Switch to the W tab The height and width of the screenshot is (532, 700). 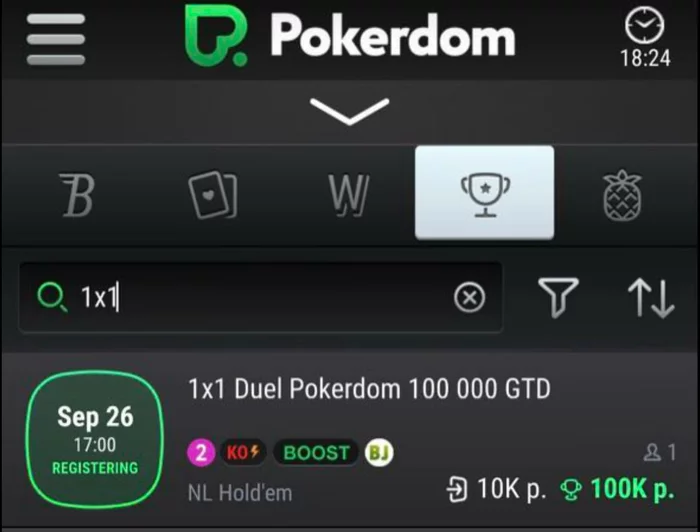coord(348,194)
